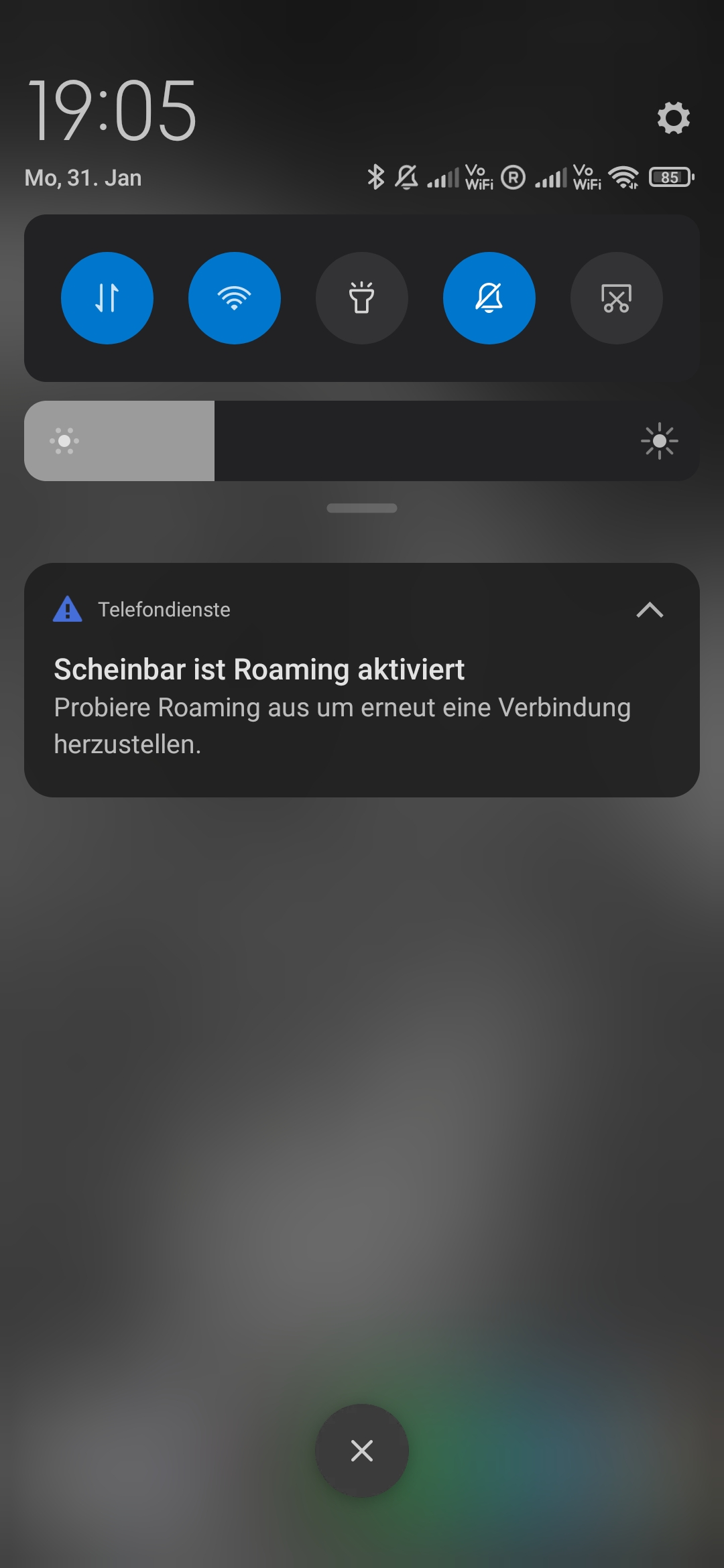
Task: Expand the quick settings panel handle
Action: point(362,508)
